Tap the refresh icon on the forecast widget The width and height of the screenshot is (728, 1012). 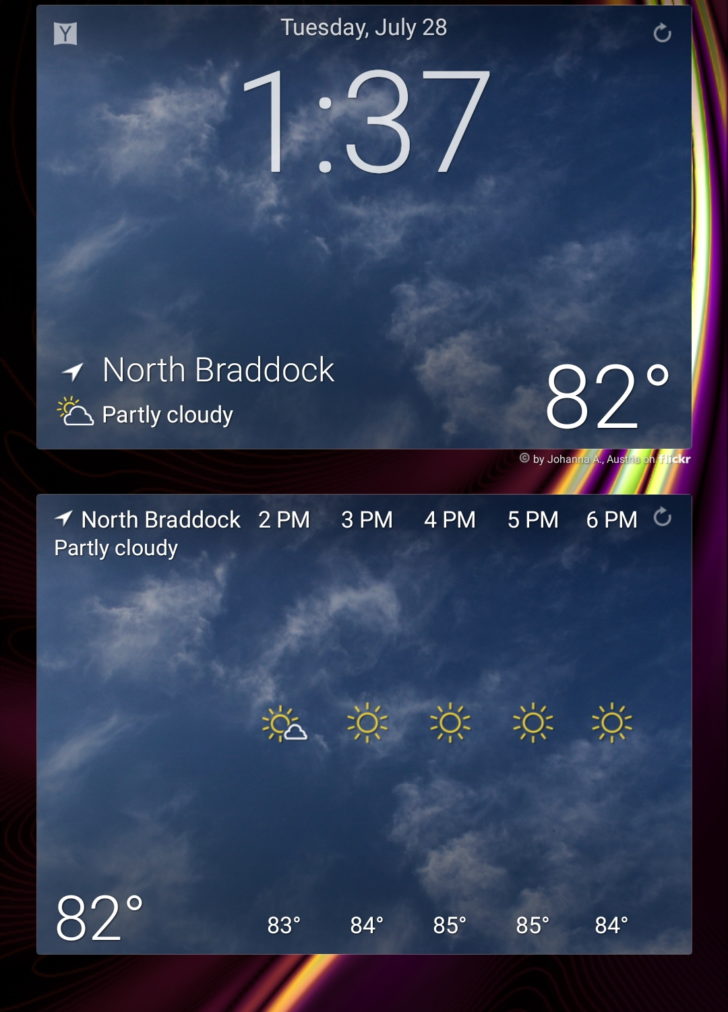click(663, 518)
